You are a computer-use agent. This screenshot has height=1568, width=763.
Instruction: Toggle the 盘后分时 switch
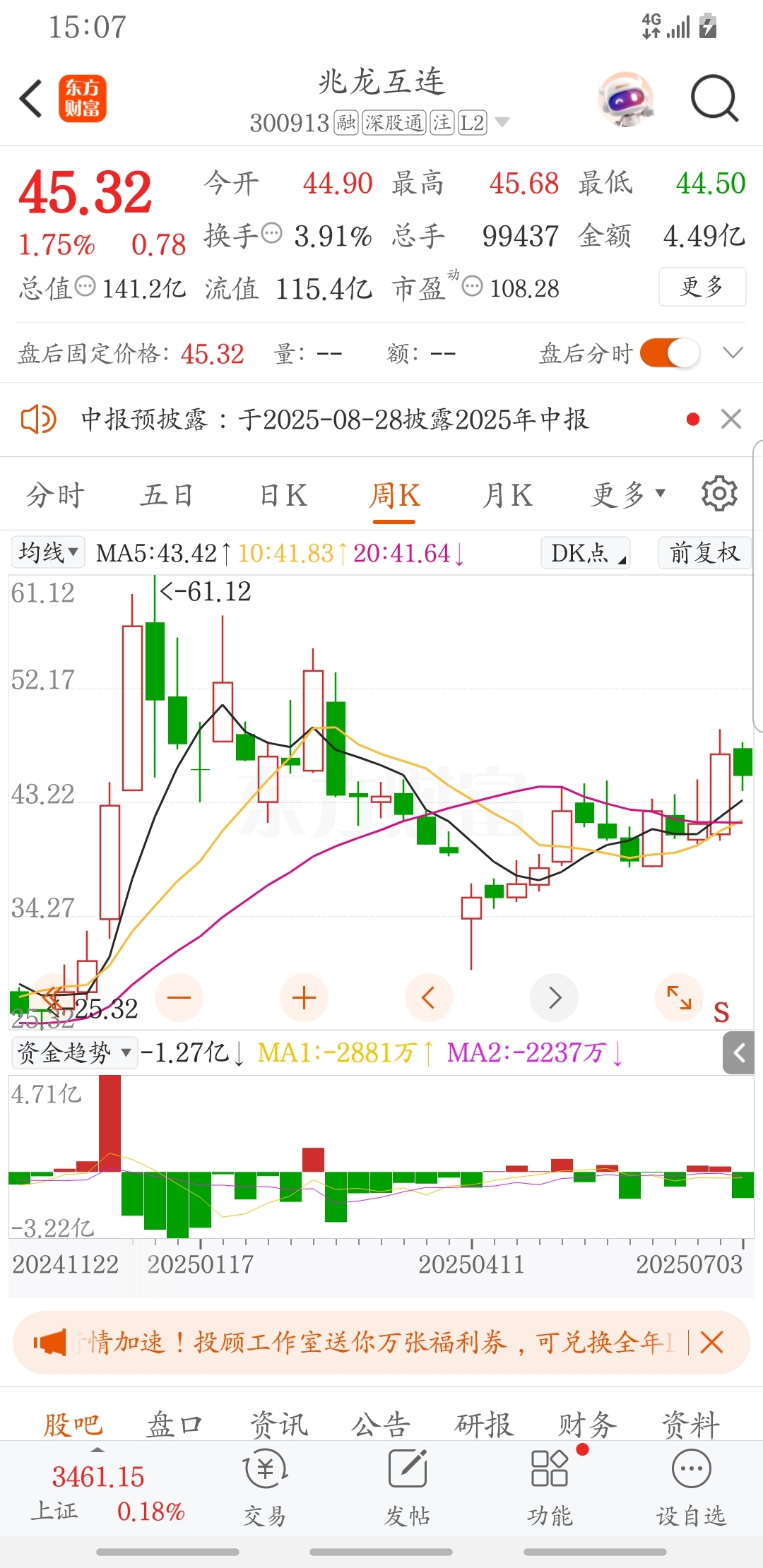(669, 353)
